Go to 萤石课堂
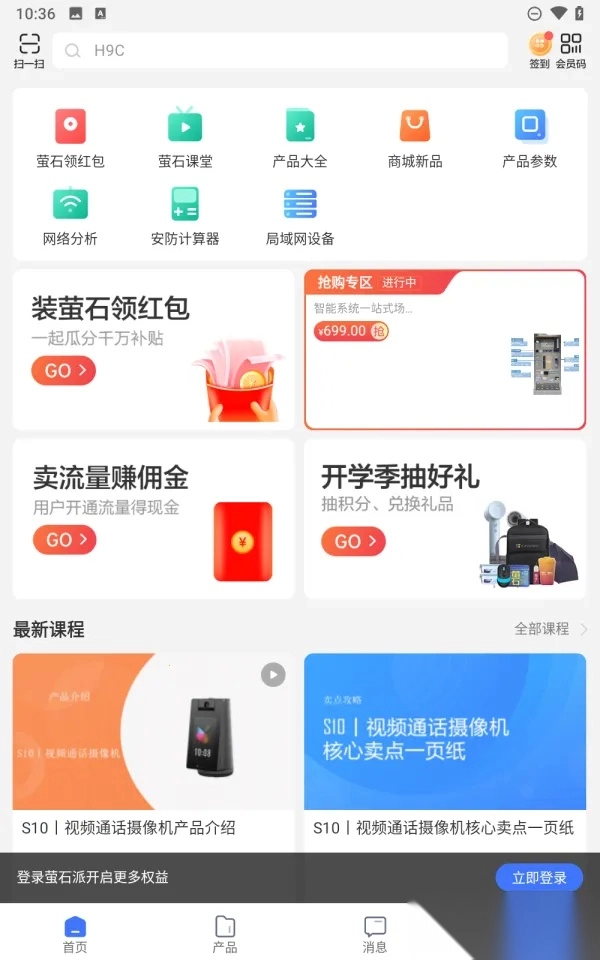 pos(185,137)
